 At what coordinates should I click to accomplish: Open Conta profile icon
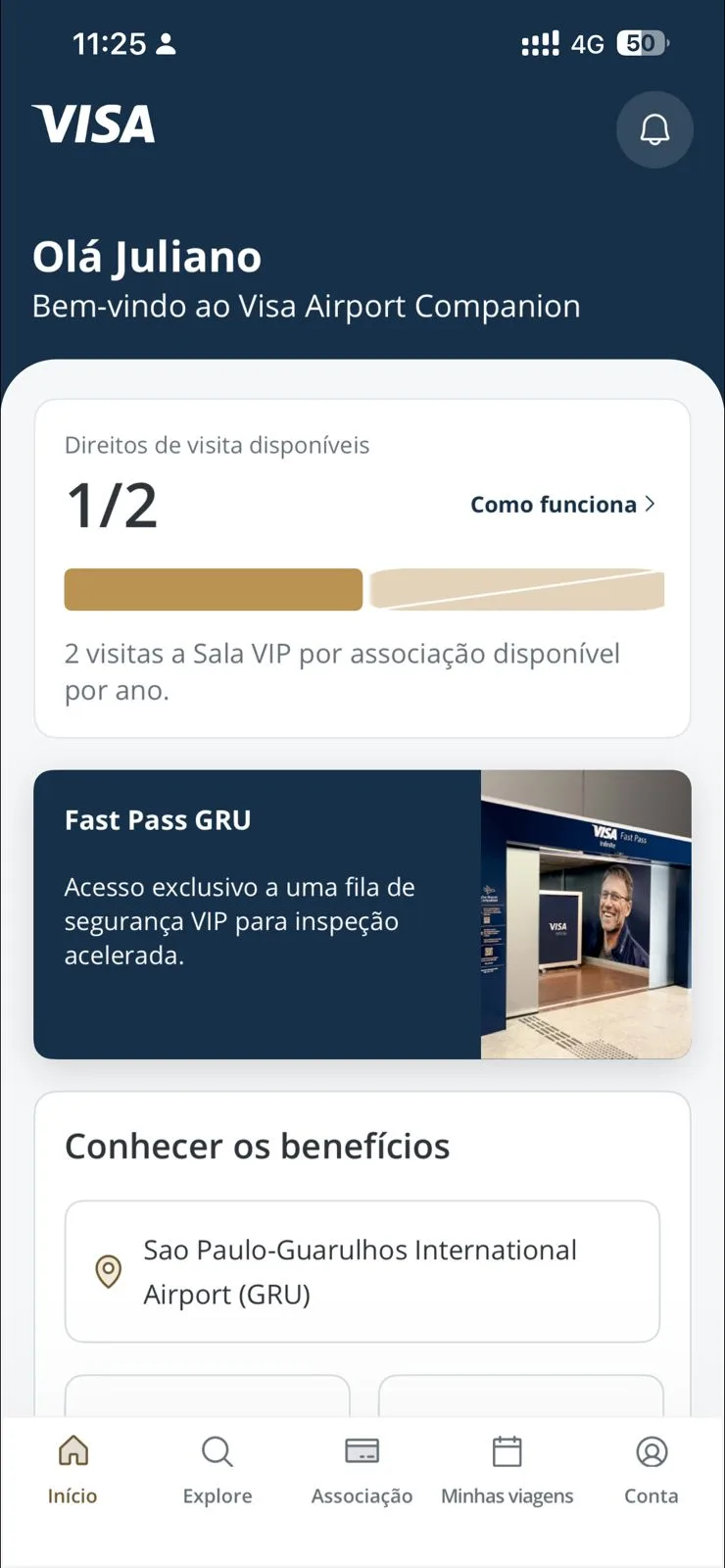[x=651, y=1453]
